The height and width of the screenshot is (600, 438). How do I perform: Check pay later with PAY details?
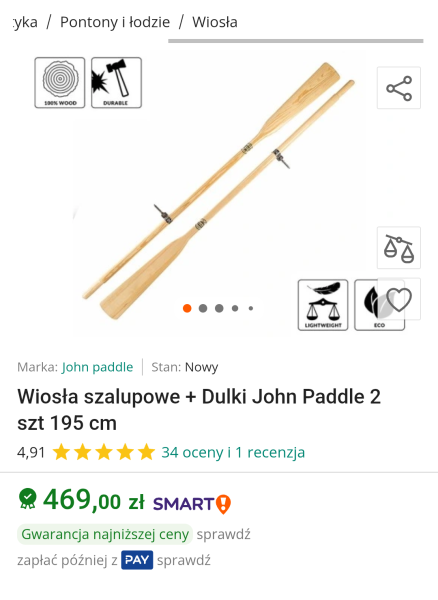tap(184, 561)
